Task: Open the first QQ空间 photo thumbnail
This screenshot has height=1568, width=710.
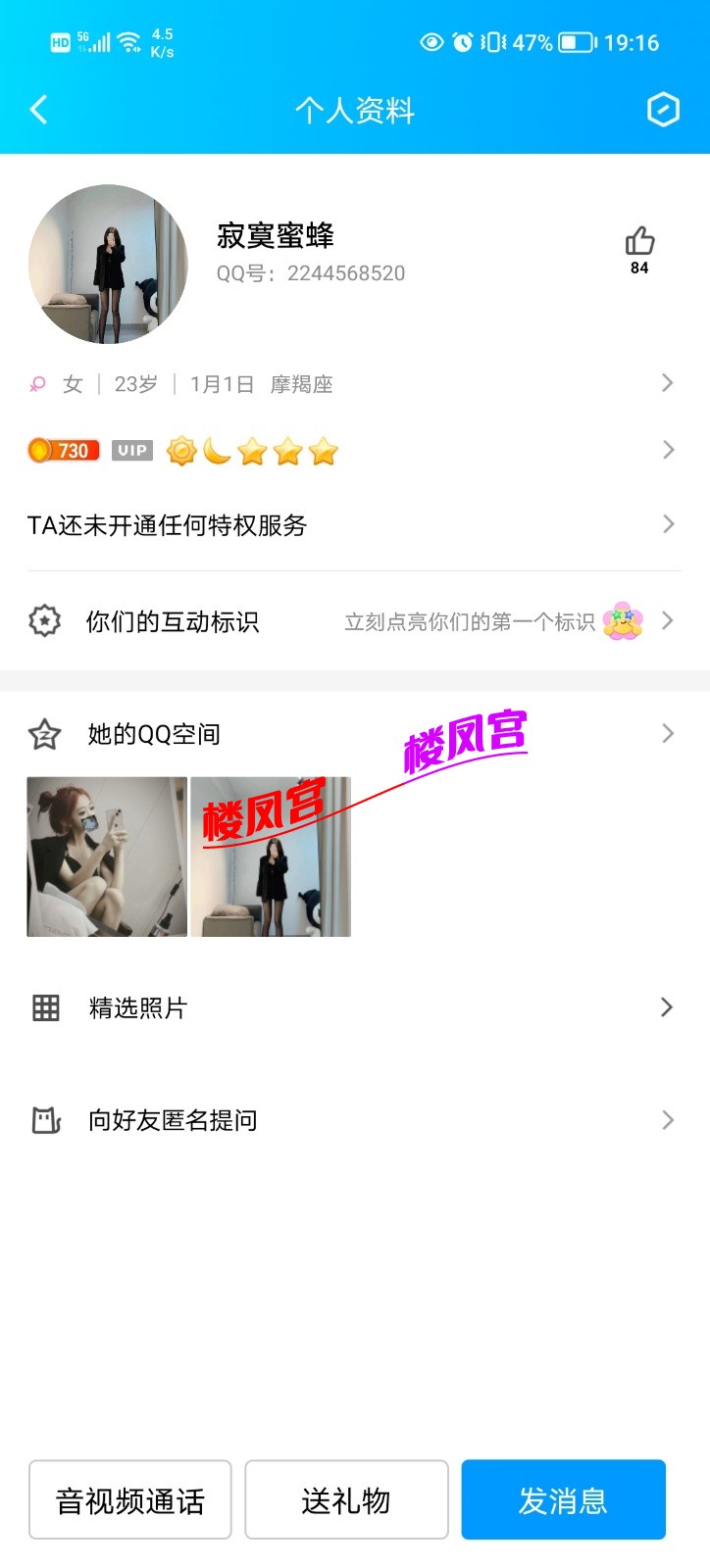Action: tap(106, 855)
